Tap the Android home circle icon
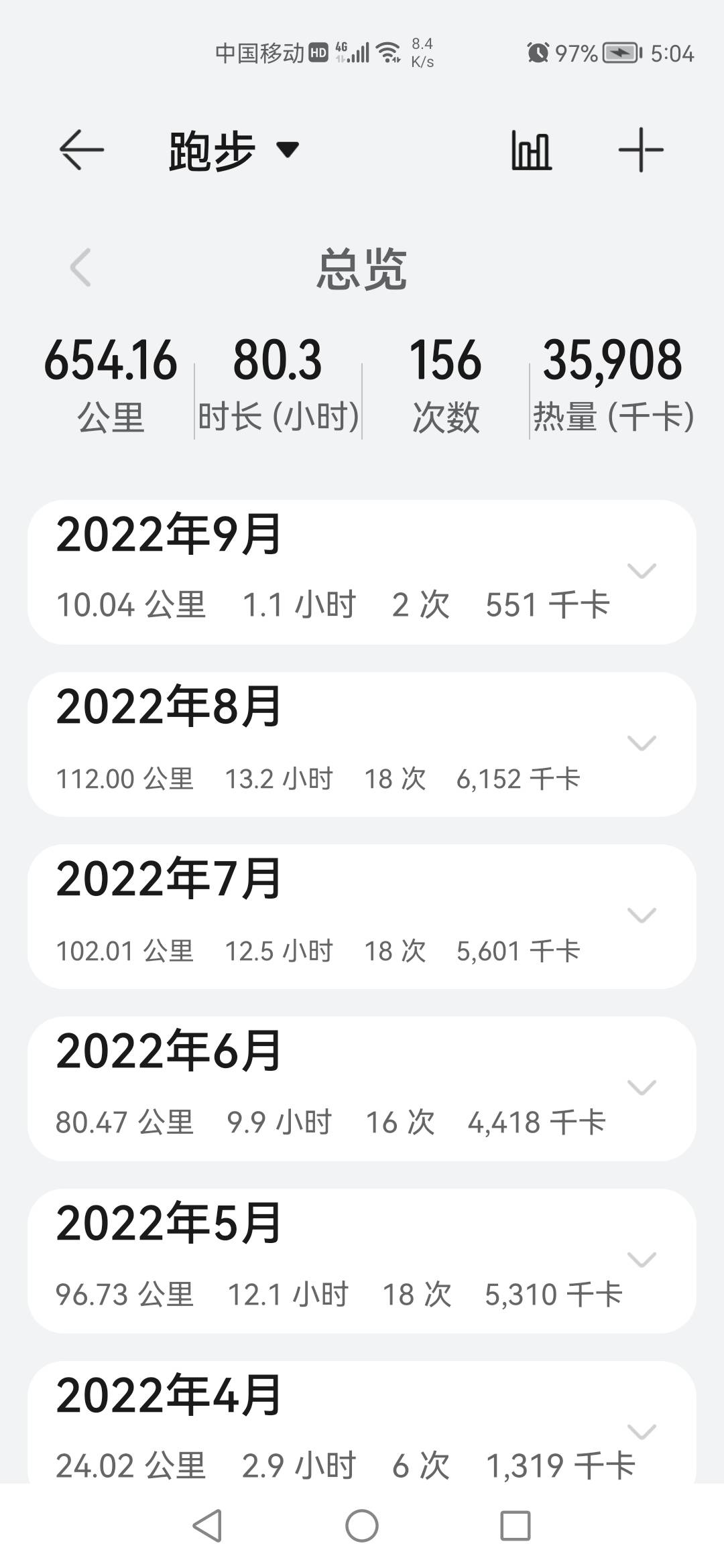This screenshot has width=724, height=1568. pyautogui.click(x=361, y=1524)
